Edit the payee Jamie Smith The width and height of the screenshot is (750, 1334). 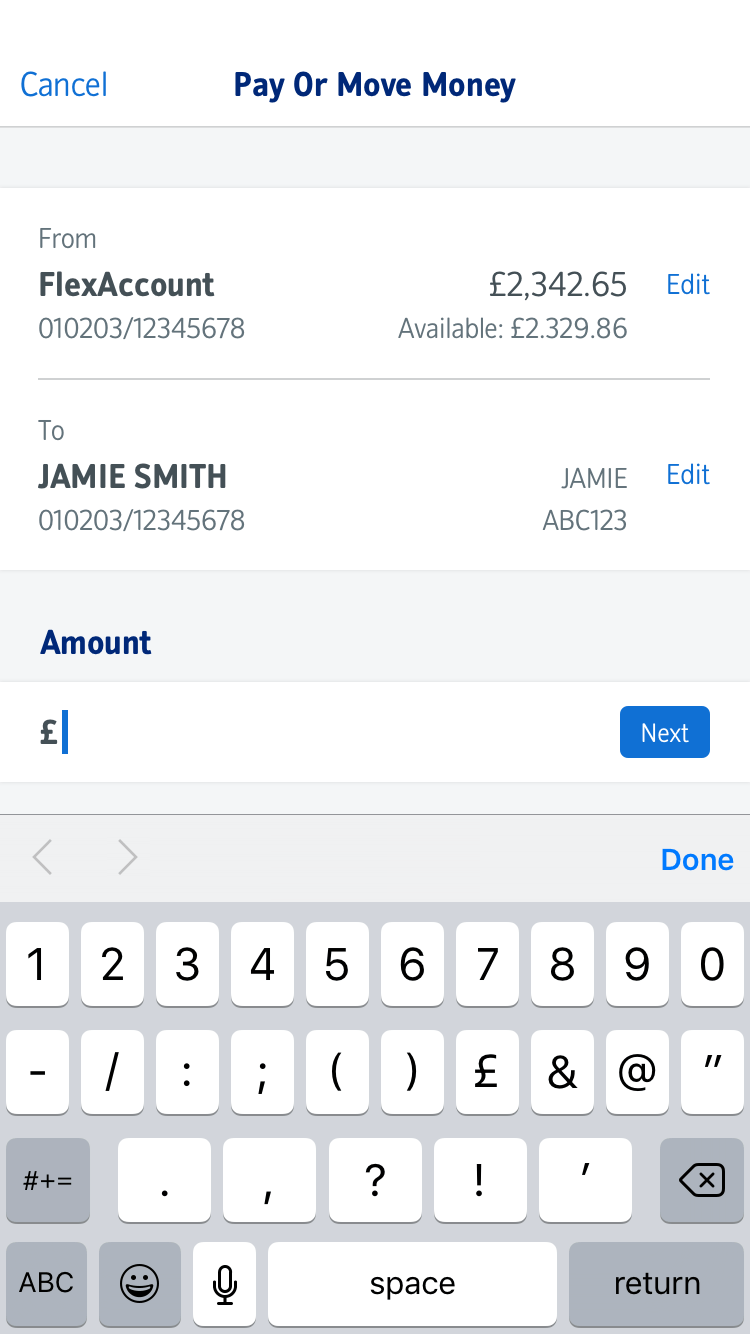pyautogui.click(x=688, y=475)
